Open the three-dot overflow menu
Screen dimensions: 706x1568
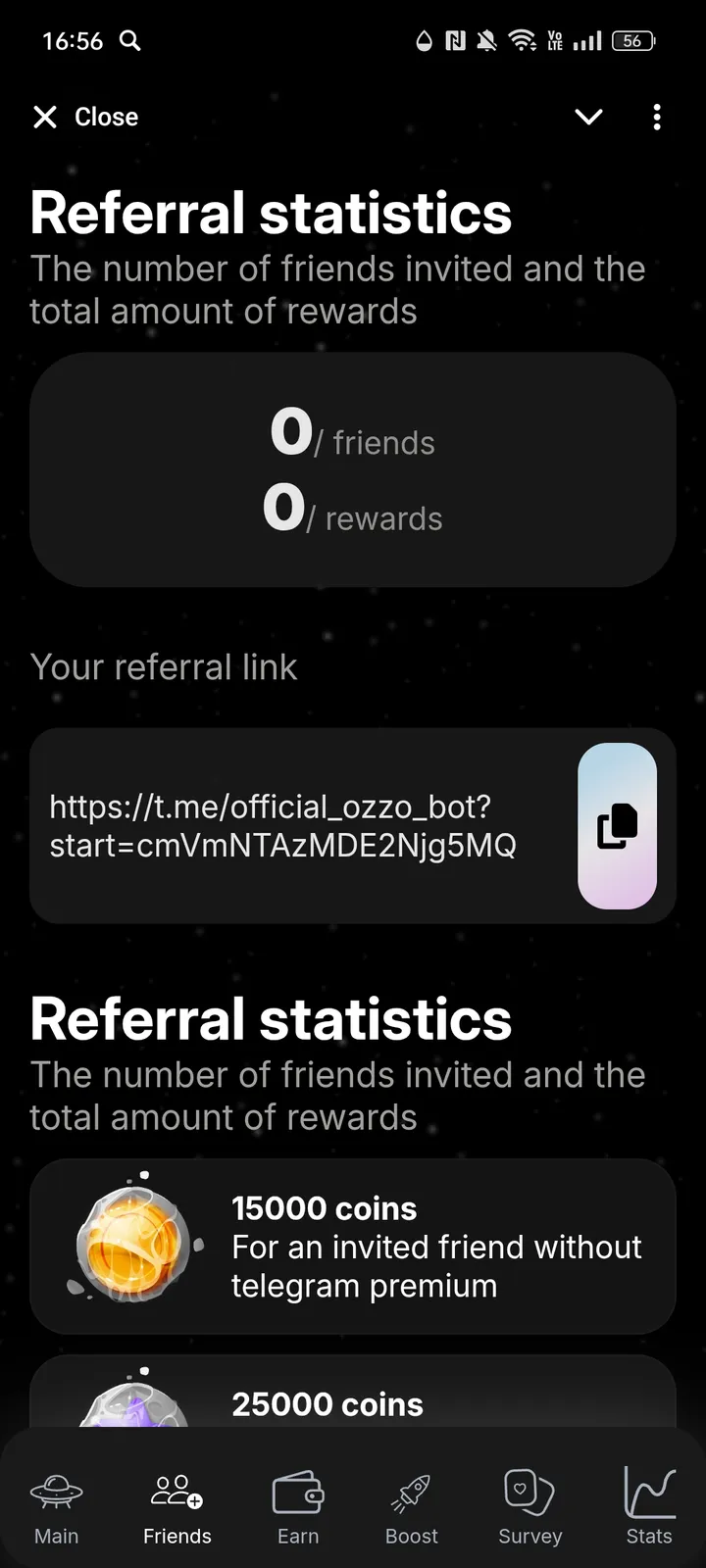656,117
